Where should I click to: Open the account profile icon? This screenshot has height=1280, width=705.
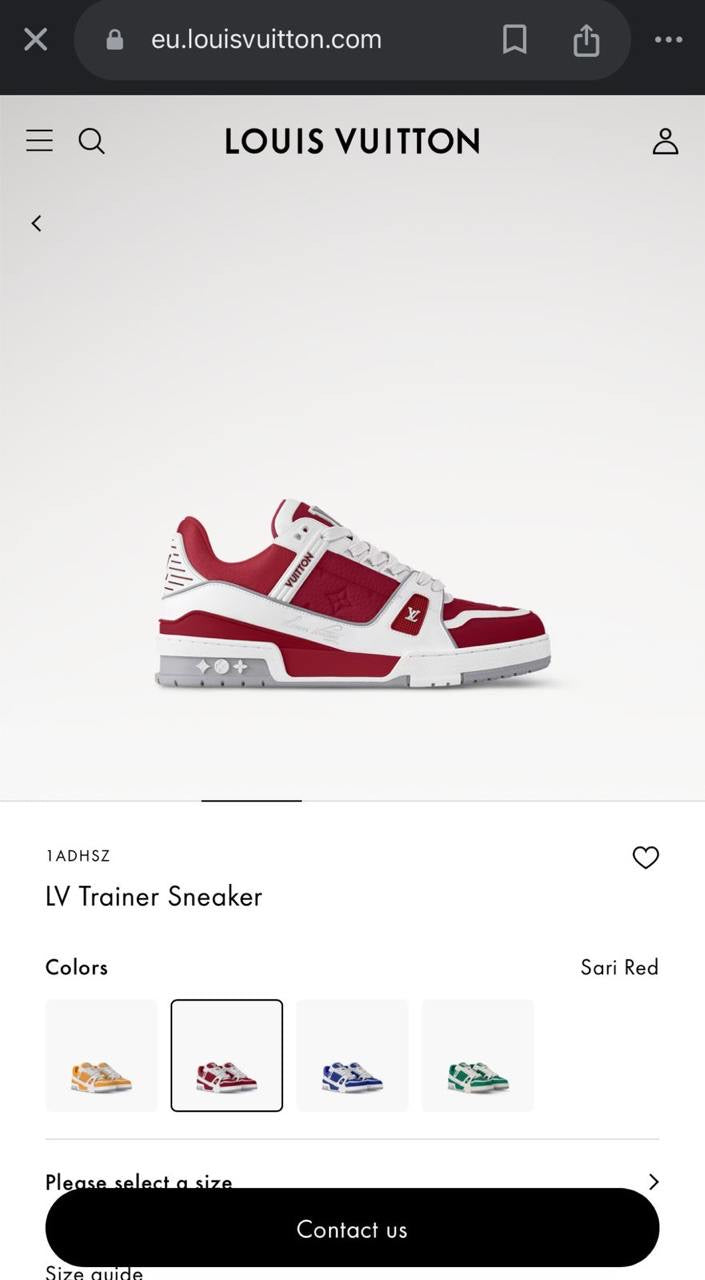[665, 141]
